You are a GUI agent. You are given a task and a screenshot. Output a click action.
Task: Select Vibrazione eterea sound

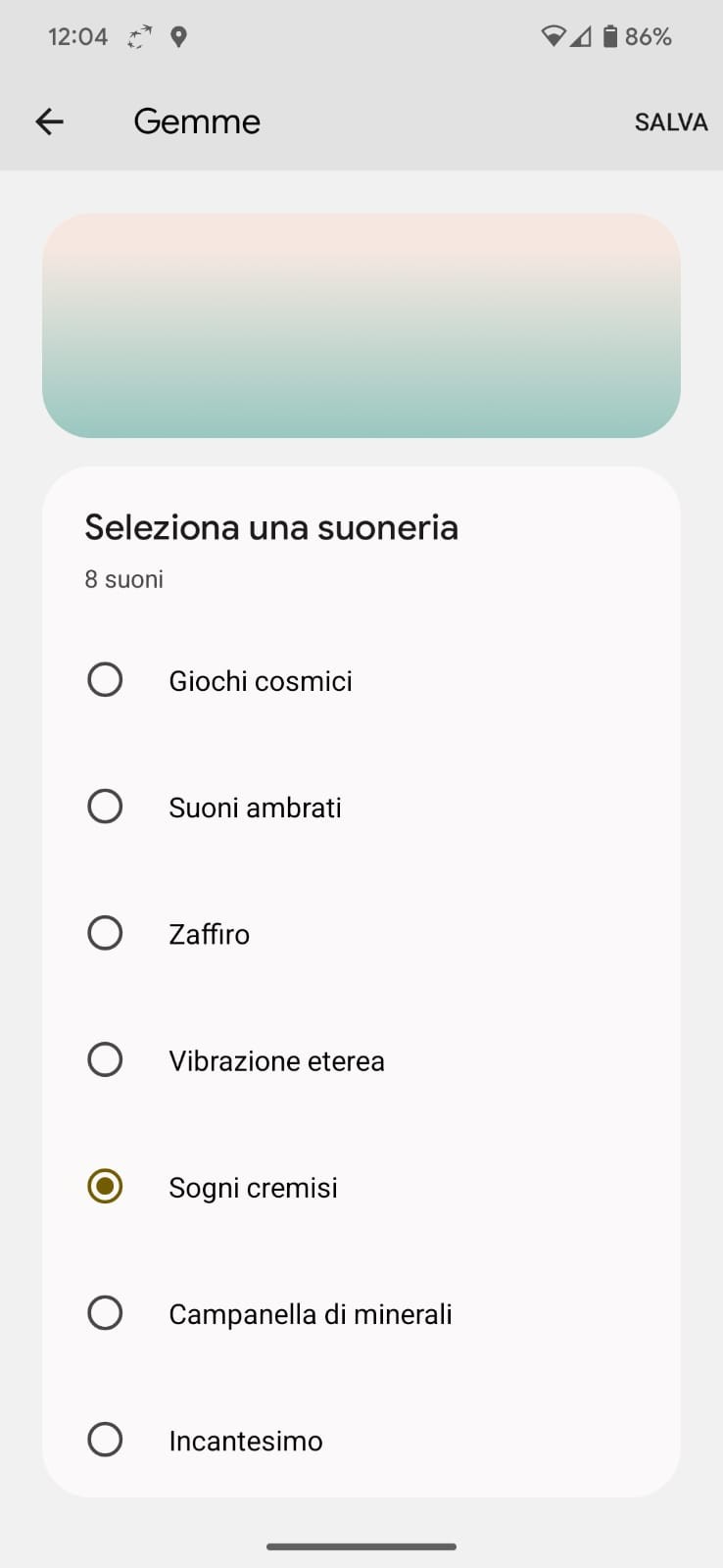coord(361,1059)
